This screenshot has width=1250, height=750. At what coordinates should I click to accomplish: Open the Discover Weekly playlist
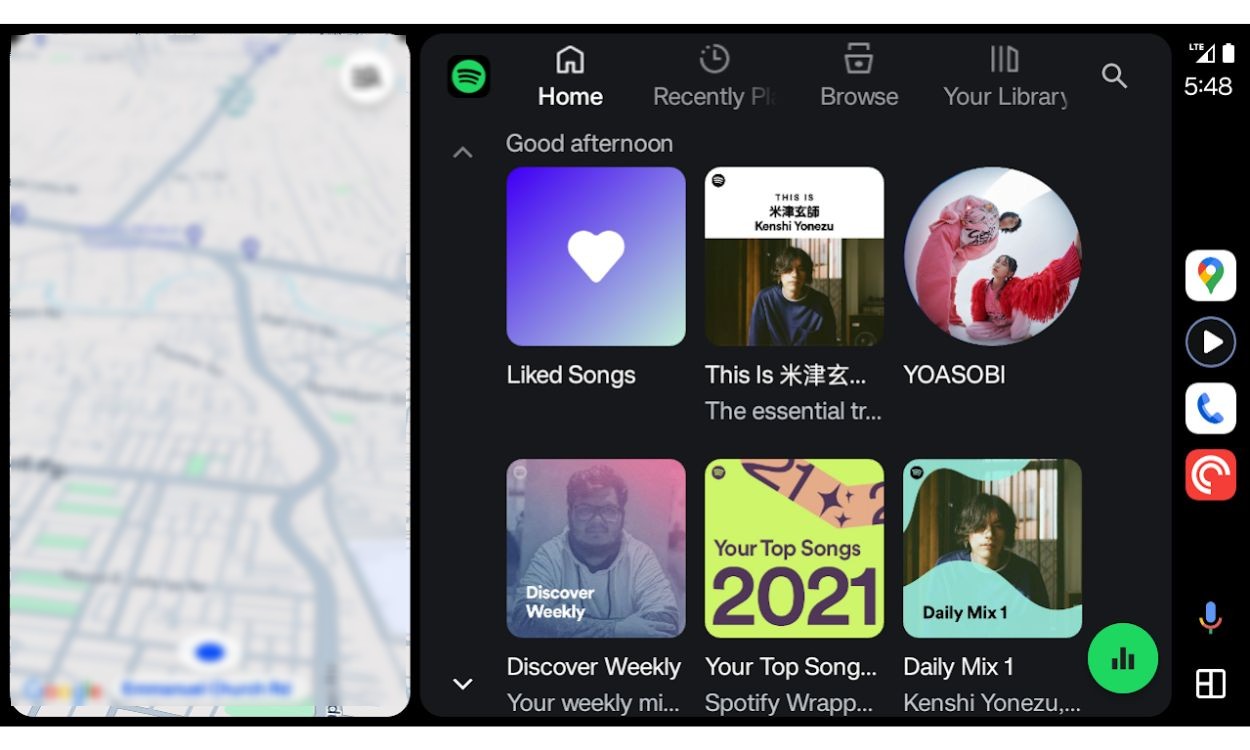[x=596, y=549]
